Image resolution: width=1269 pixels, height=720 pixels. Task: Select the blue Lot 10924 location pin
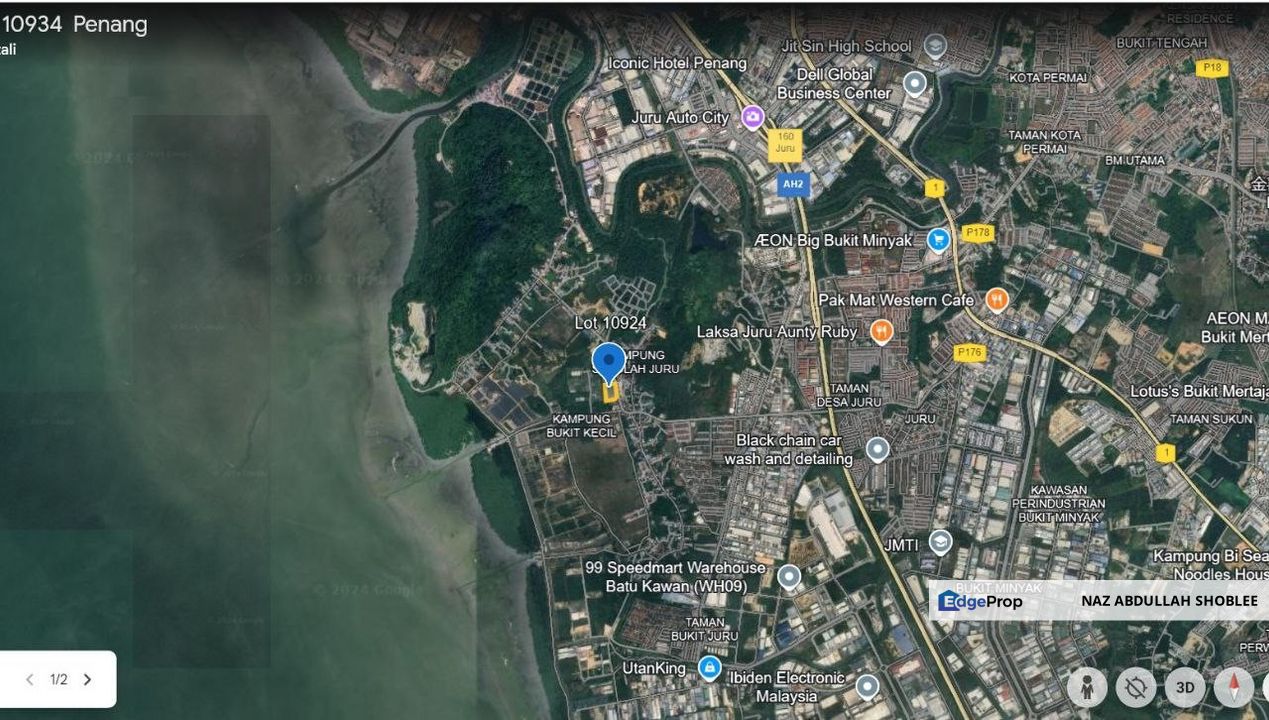(608, 363)
